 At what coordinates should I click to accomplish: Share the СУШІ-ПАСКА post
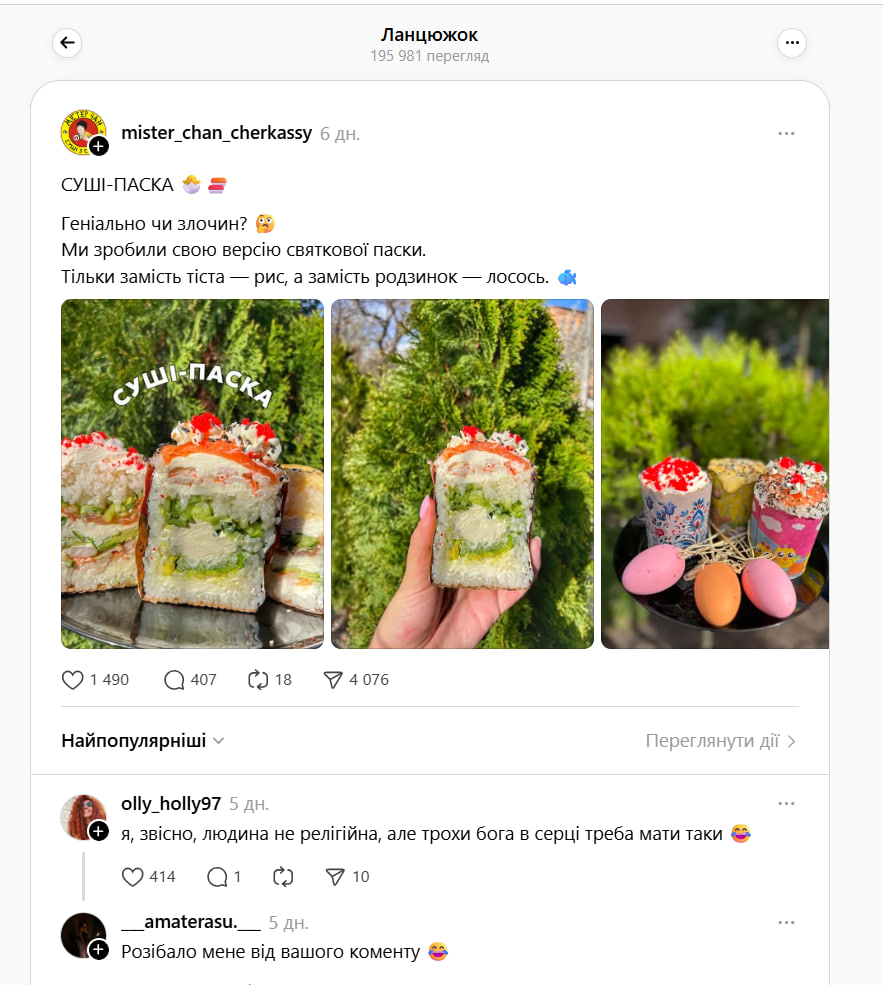[333, 680]
